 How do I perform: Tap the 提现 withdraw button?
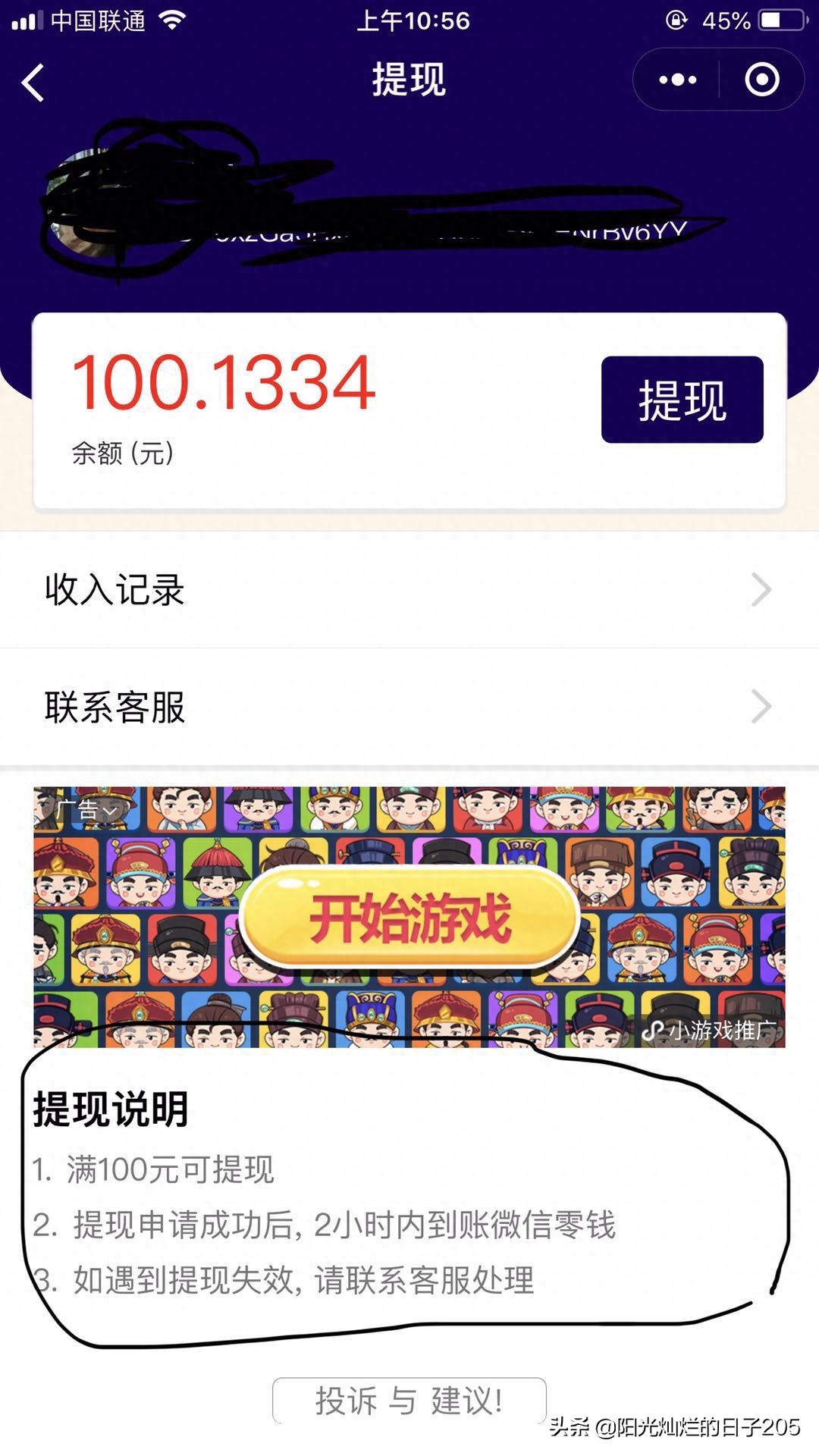pos(682,400)
